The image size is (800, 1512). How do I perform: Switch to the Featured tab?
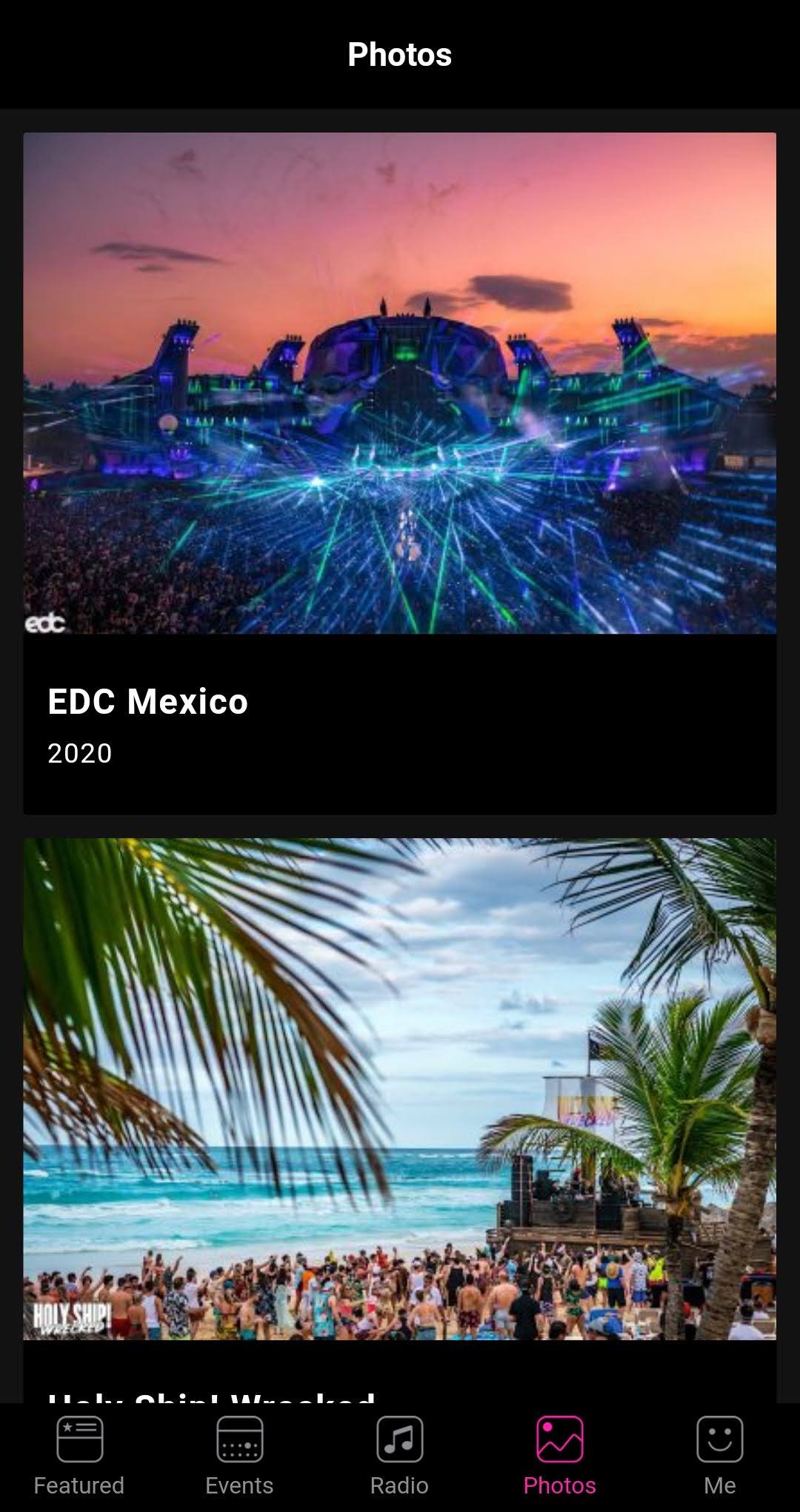(79, 1456)
